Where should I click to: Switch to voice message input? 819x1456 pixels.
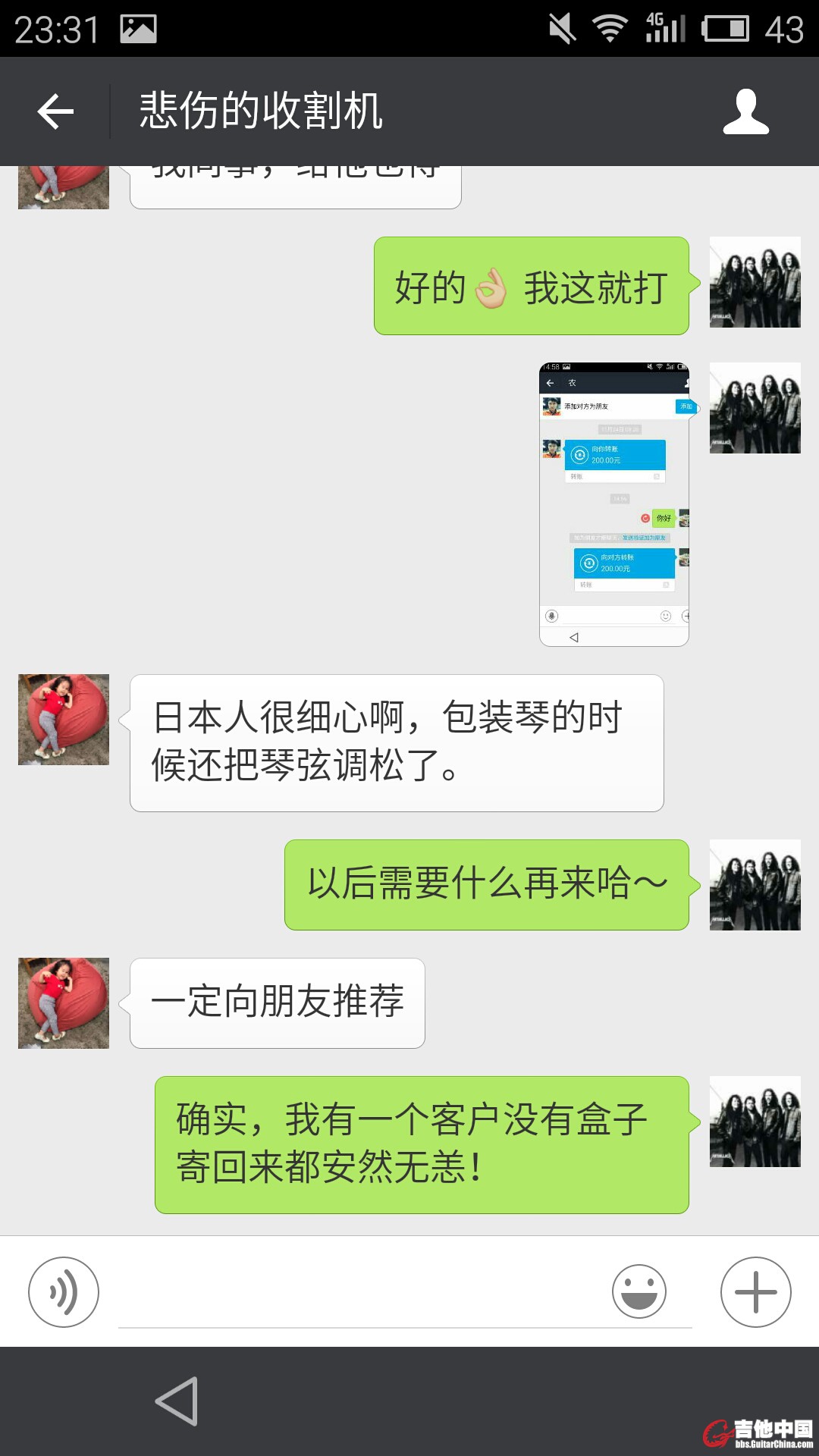coord(64,1291)
